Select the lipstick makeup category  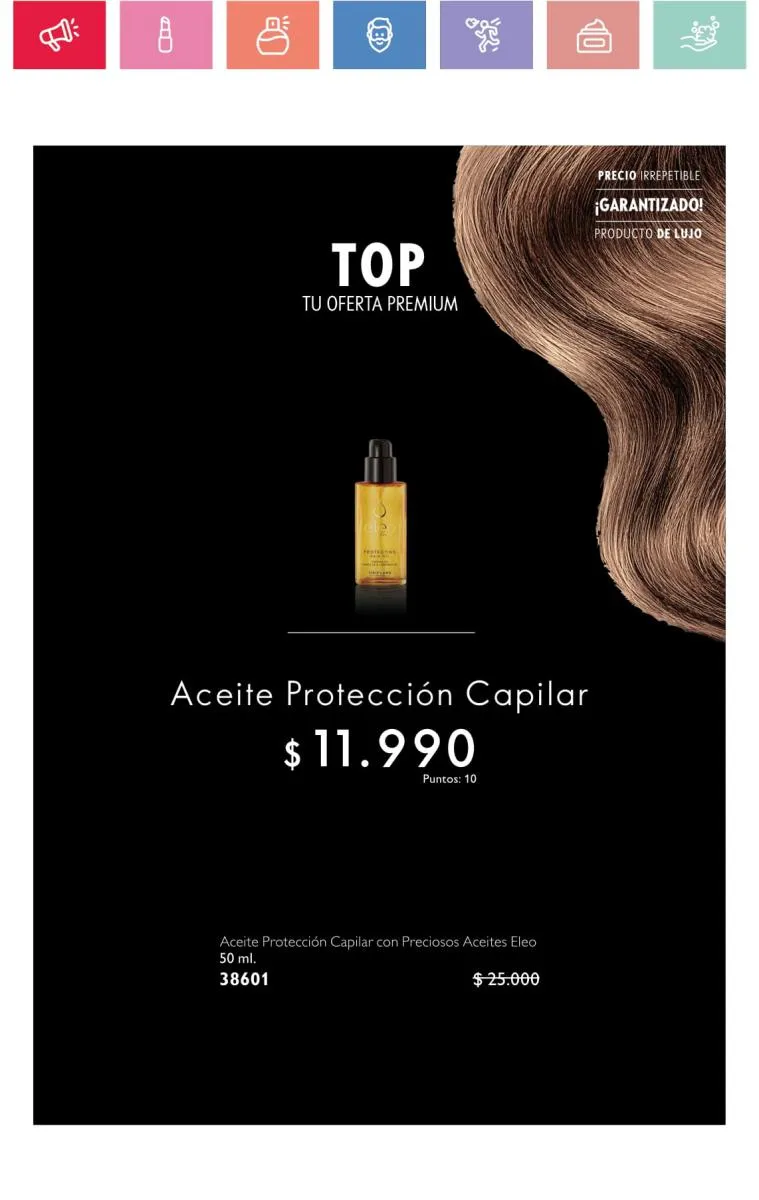(x=166, y=35)
